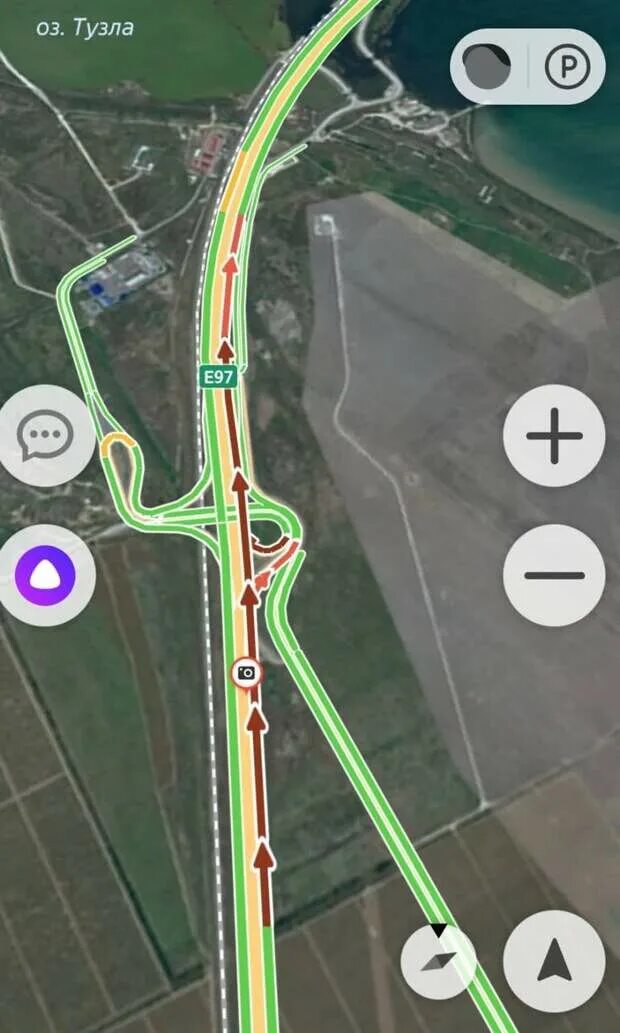Reset the map orientation with the compass
This screenshot has height=1033, width=620.
[x=439, y=960]
